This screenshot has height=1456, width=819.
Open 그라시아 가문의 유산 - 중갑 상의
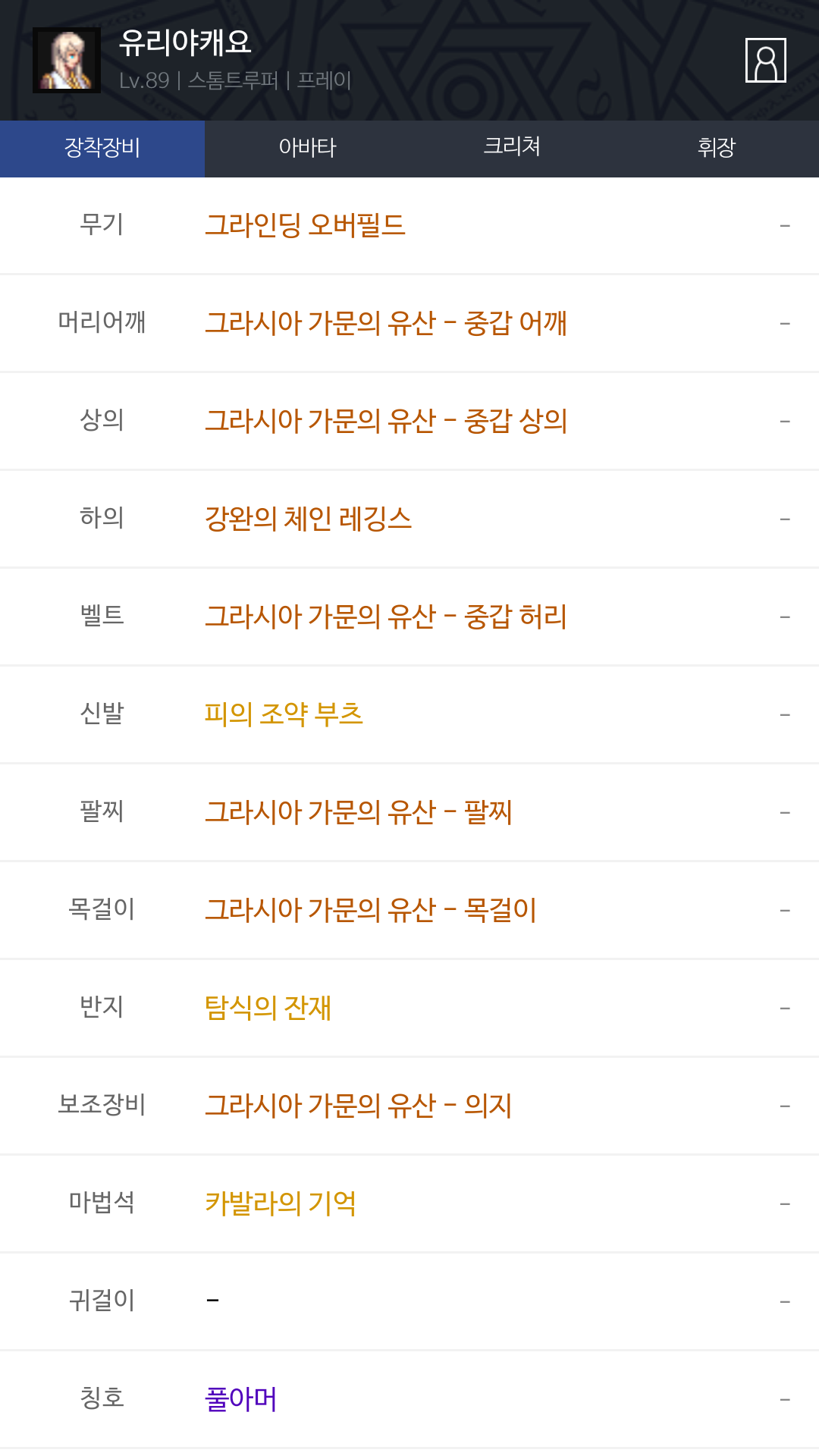386,421
